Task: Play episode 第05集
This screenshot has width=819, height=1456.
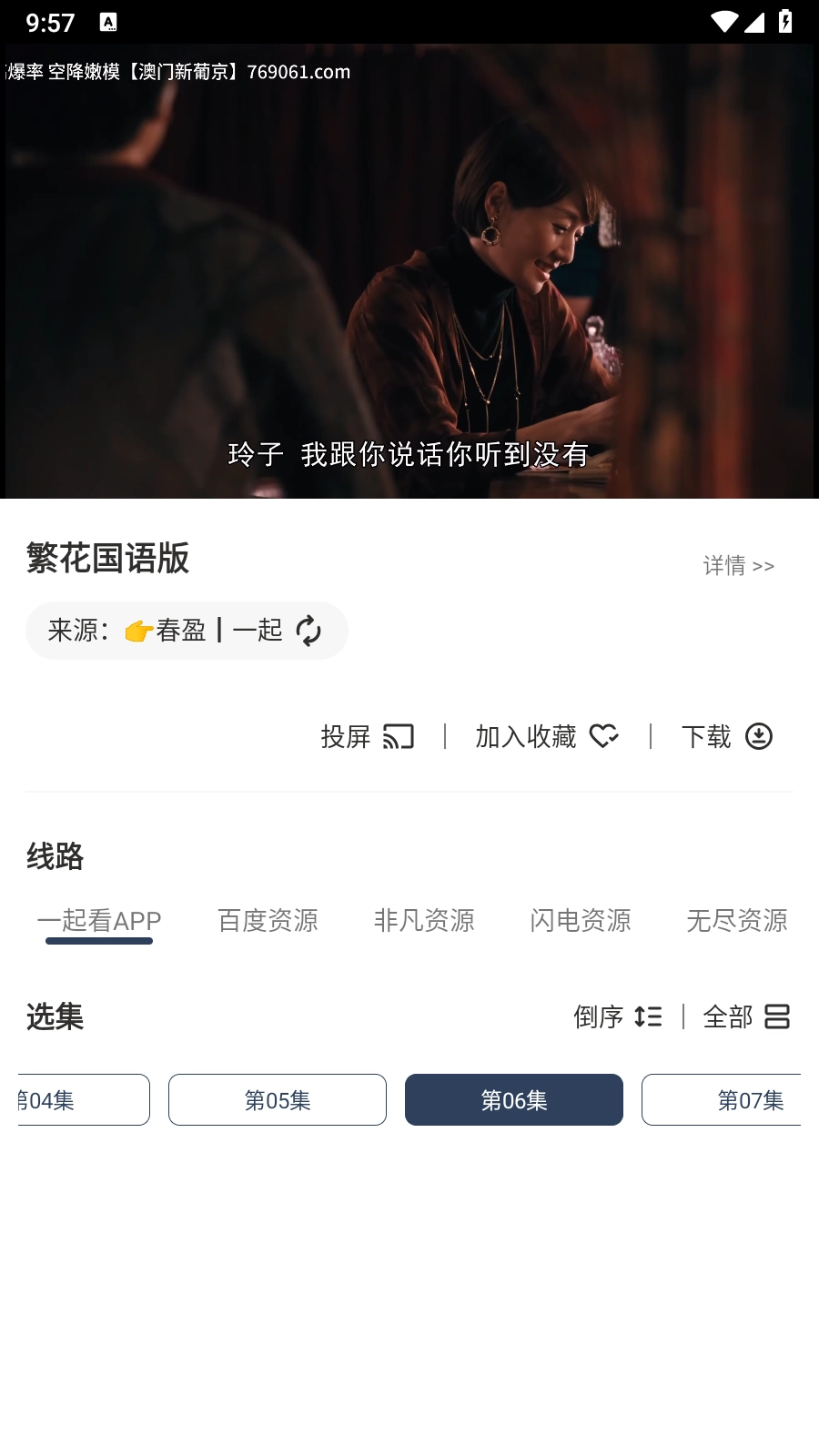Action: click(x=278, y=1100)
